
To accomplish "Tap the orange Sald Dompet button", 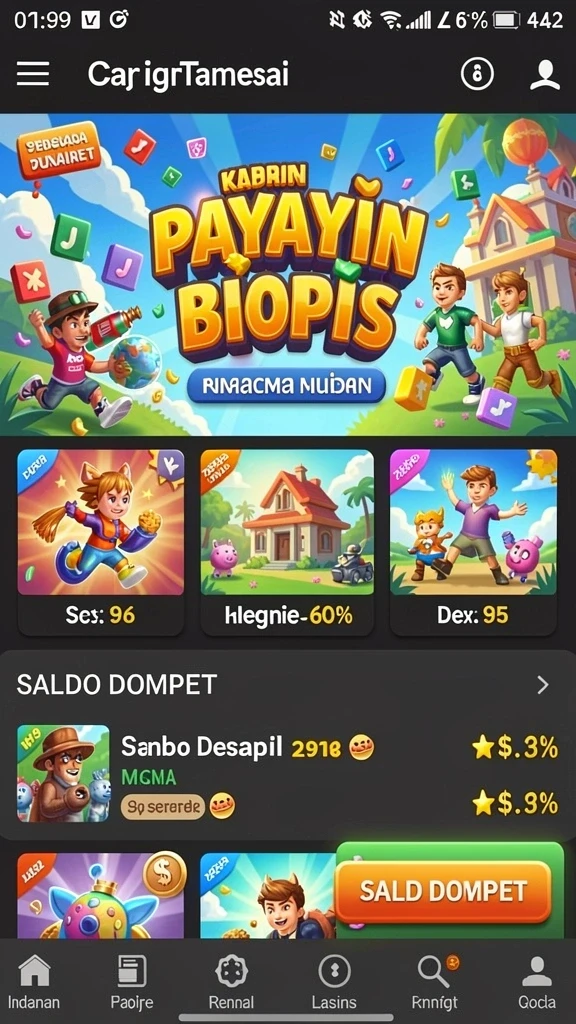I will pos(443,891).
